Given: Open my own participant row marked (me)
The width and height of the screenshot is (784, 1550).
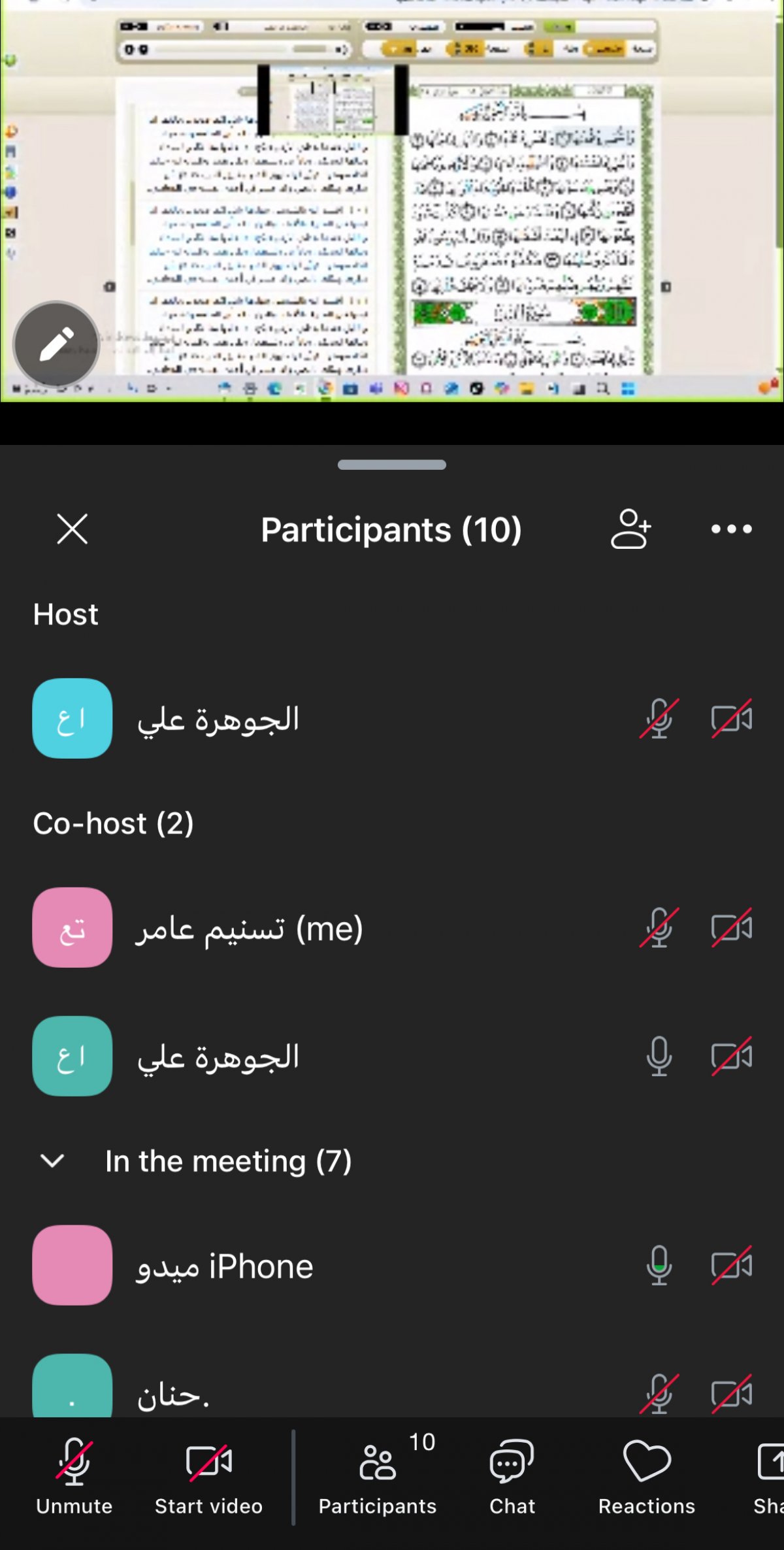Looking at the screenshot, I should tap(392, 928).
